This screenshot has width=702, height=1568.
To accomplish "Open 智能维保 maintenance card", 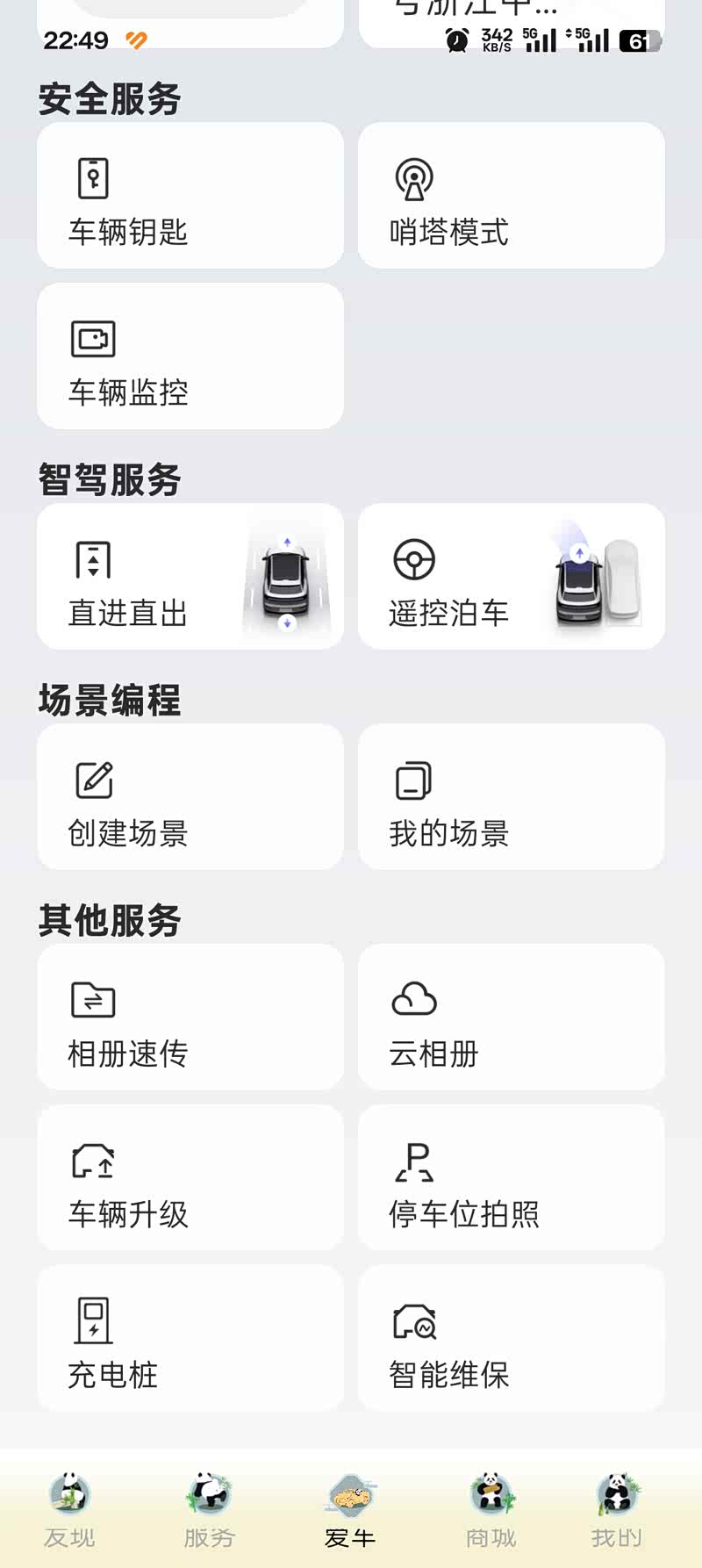I will (511, 1338).
